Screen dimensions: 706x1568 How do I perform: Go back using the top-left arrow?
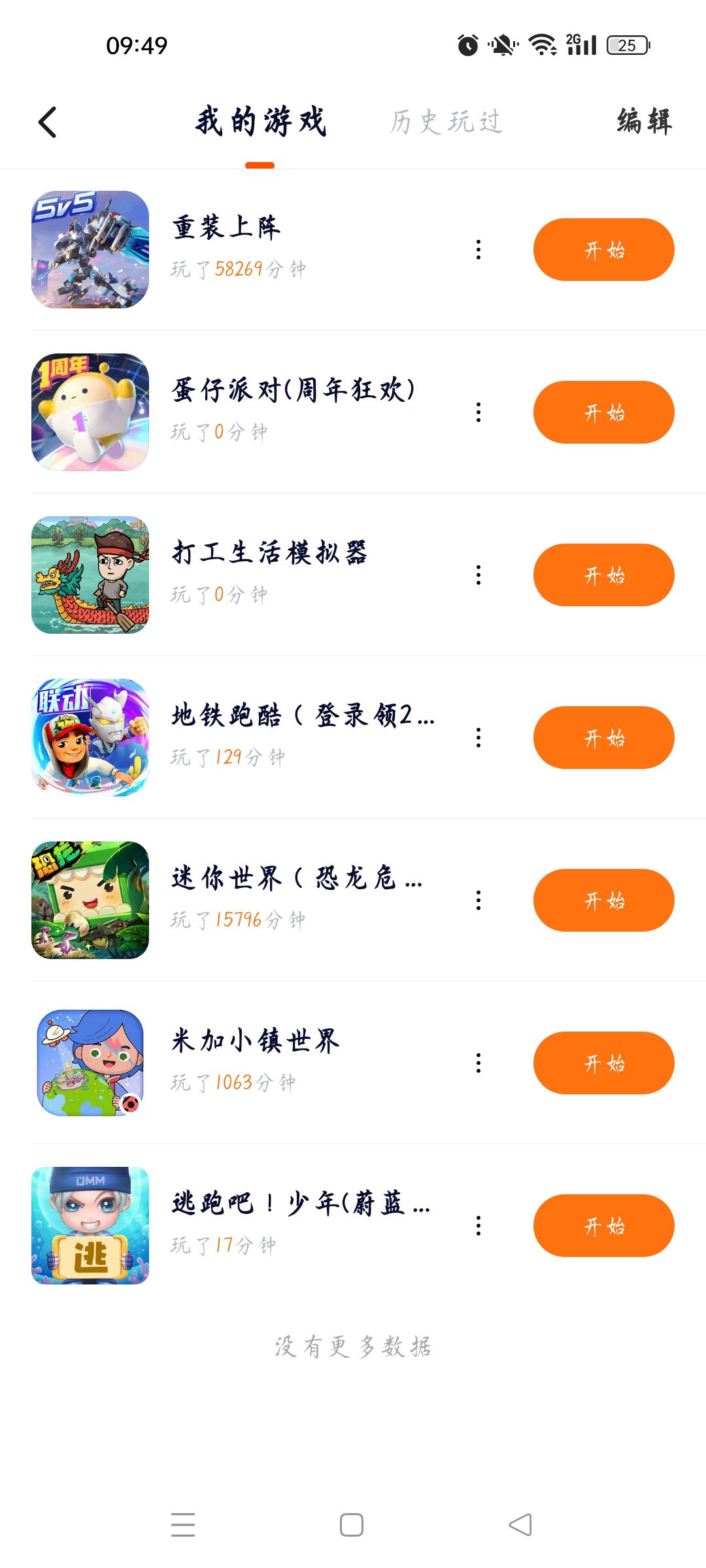tap(48, 122)
